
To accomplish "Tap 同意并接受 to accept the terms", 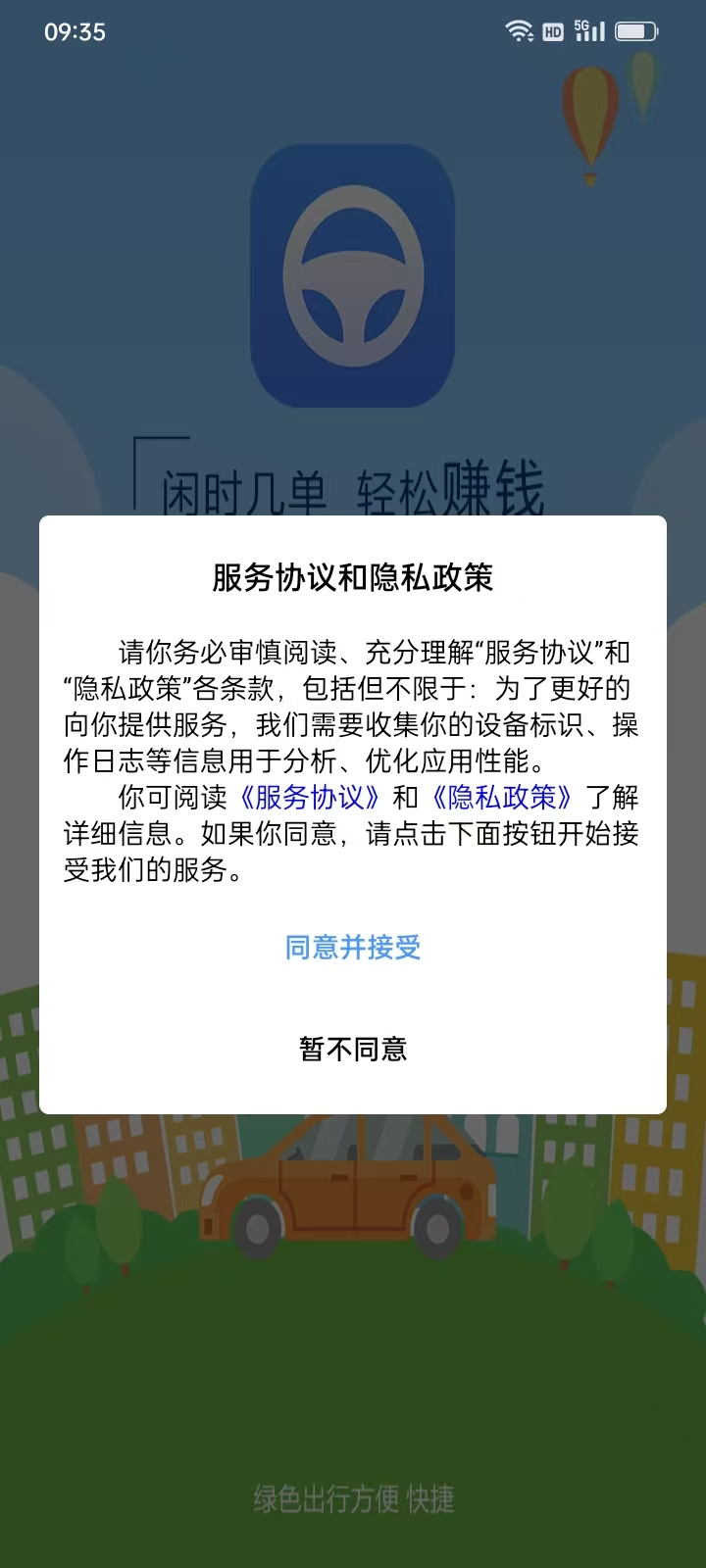I will tap(353, 949).
